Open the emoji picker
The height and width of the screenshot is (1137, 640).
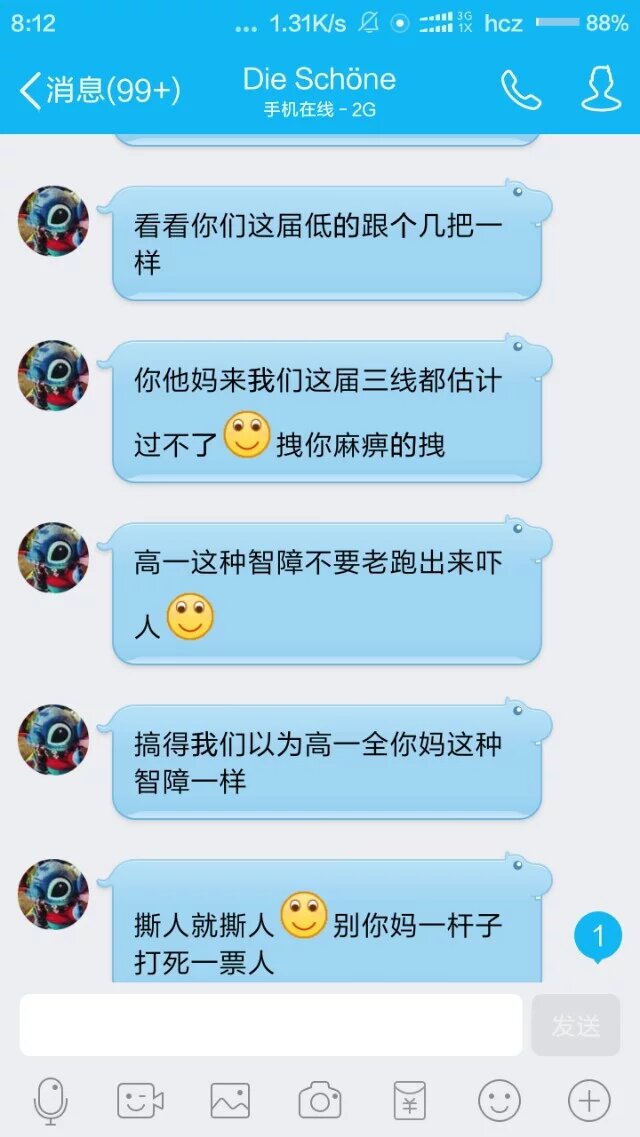(499, 1101)
